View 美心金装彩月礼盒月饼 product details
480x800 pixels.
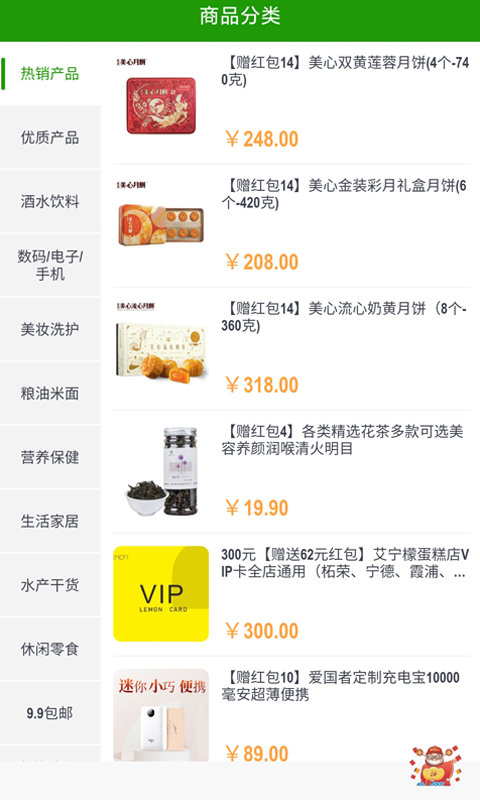coord(291,226)
